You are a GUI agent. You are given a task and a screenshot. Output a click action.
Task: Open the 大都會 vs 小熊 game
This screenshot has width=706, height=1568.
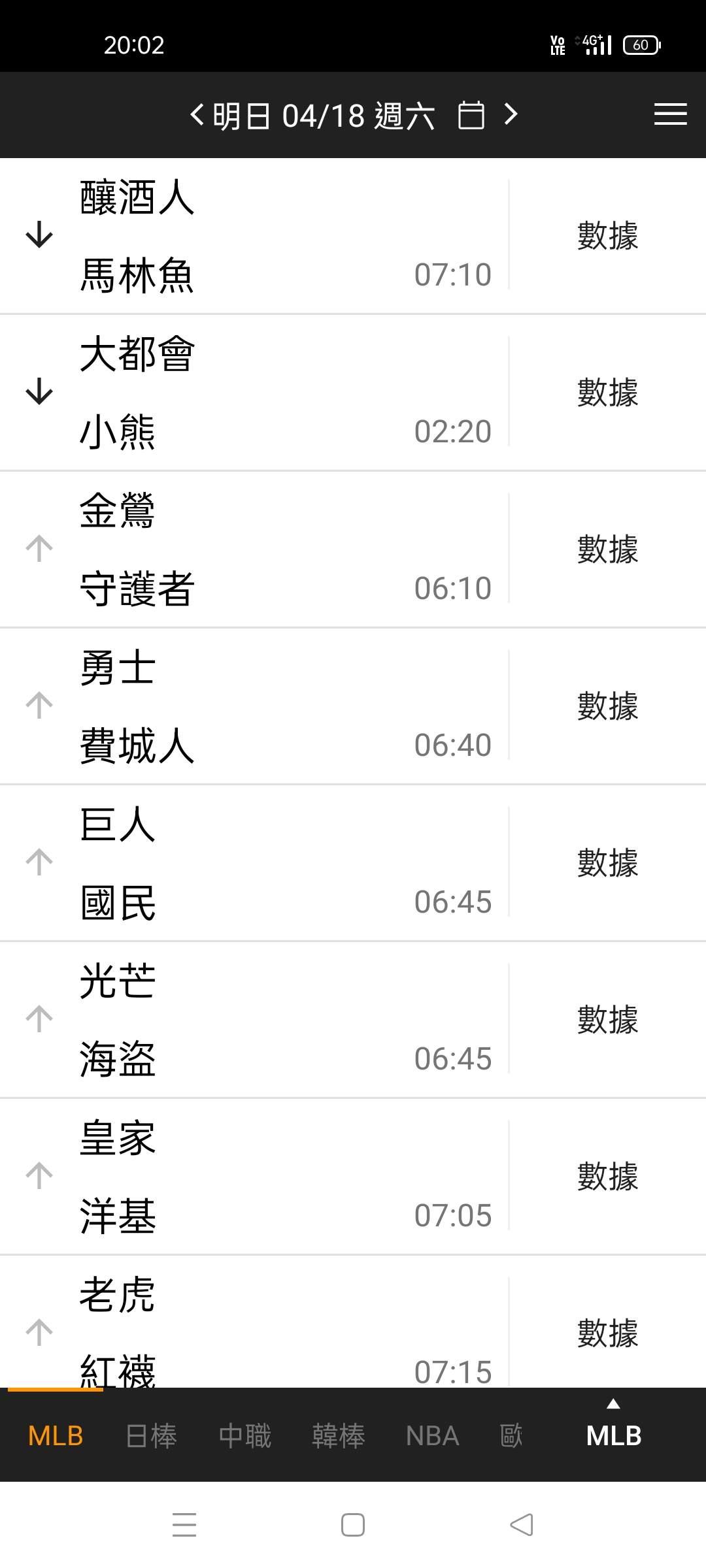click(x=261, y=392)
